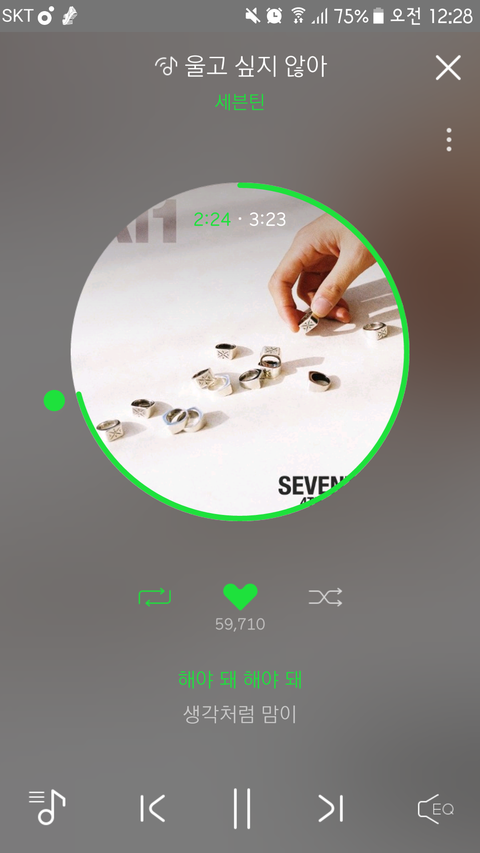Tap the green circular progress handle
The width and height of the screenshot is (480, 853).
54,401
